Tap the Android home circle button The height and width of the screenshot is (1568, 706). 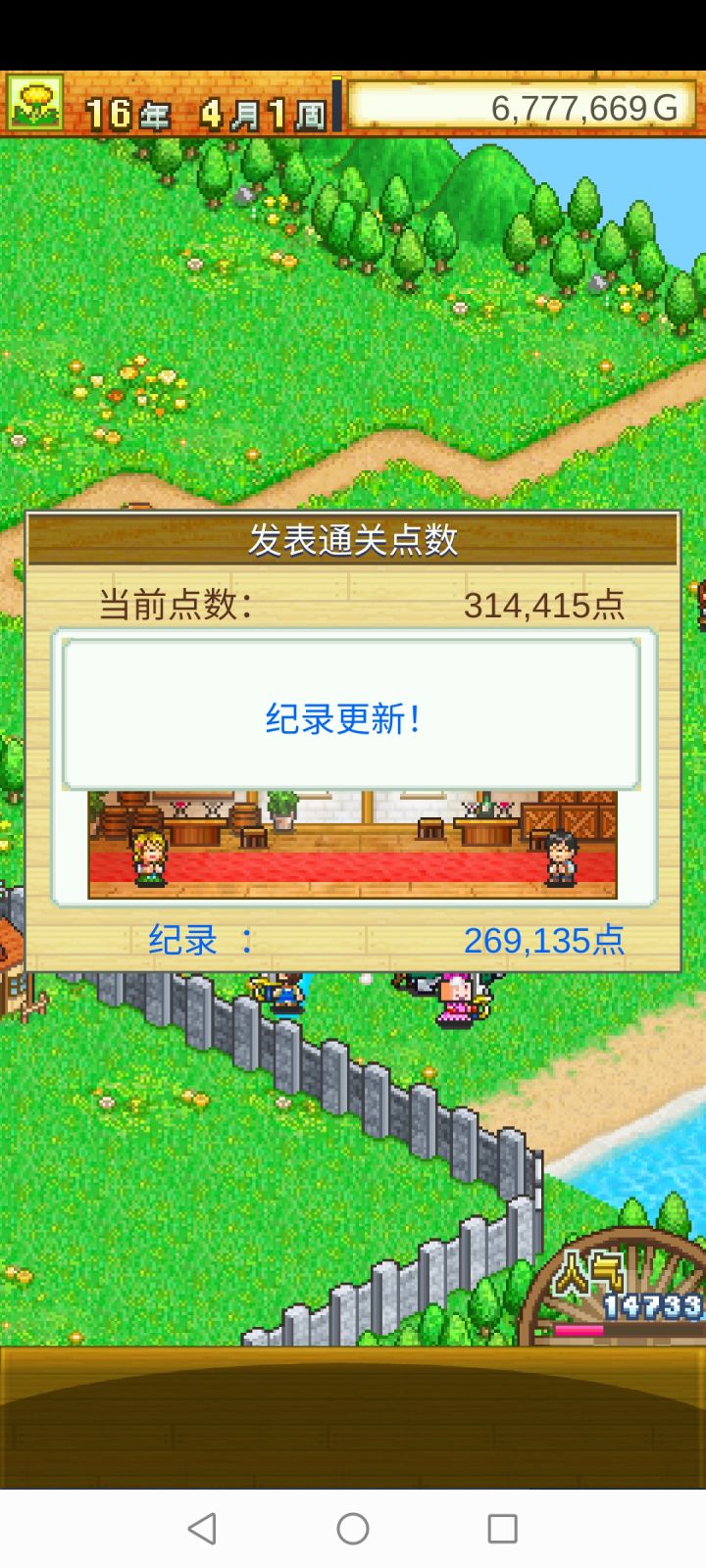click(x=353, y=1527)
